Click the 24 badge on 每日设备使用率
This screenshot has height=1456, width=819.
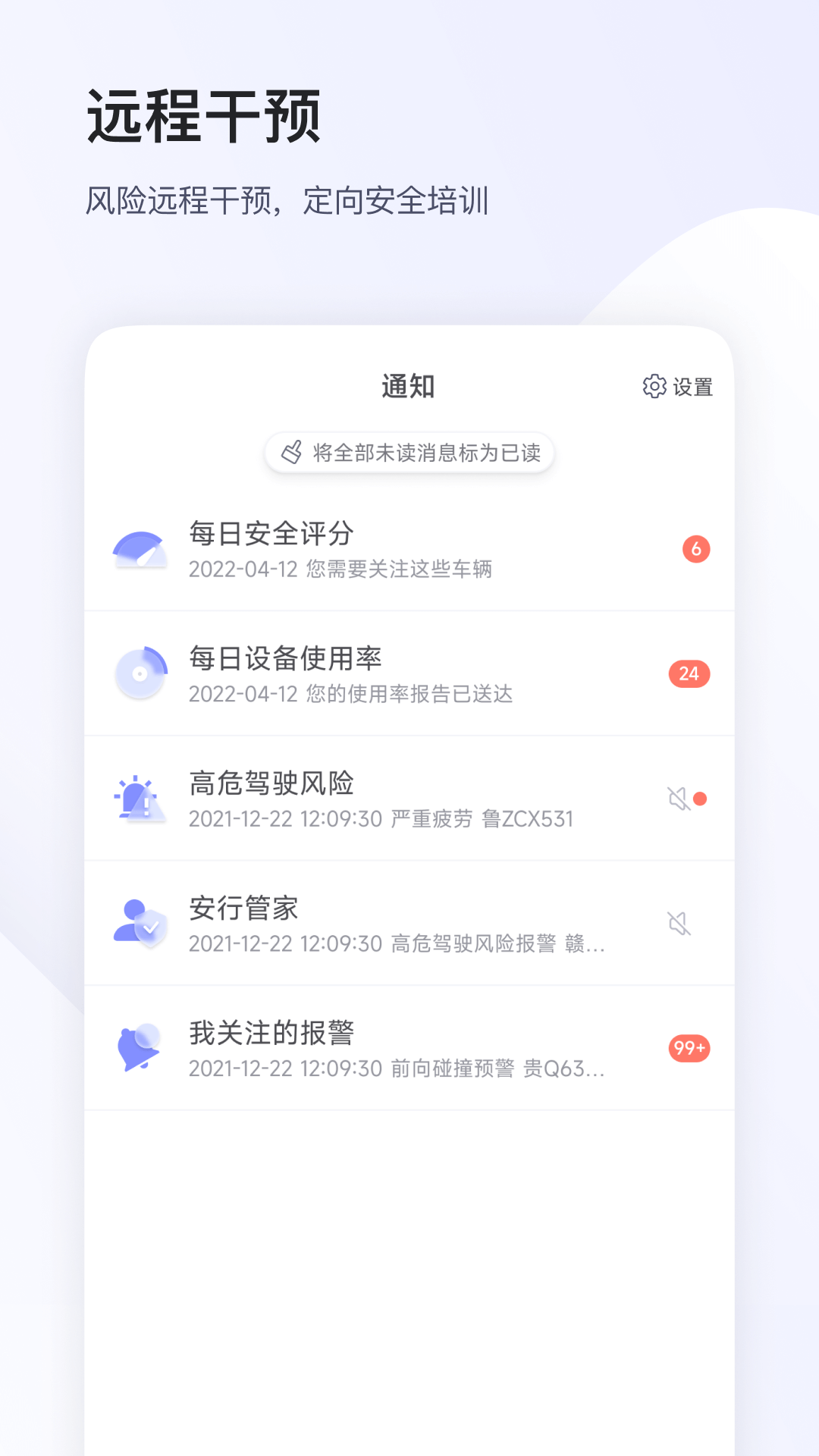689,674
